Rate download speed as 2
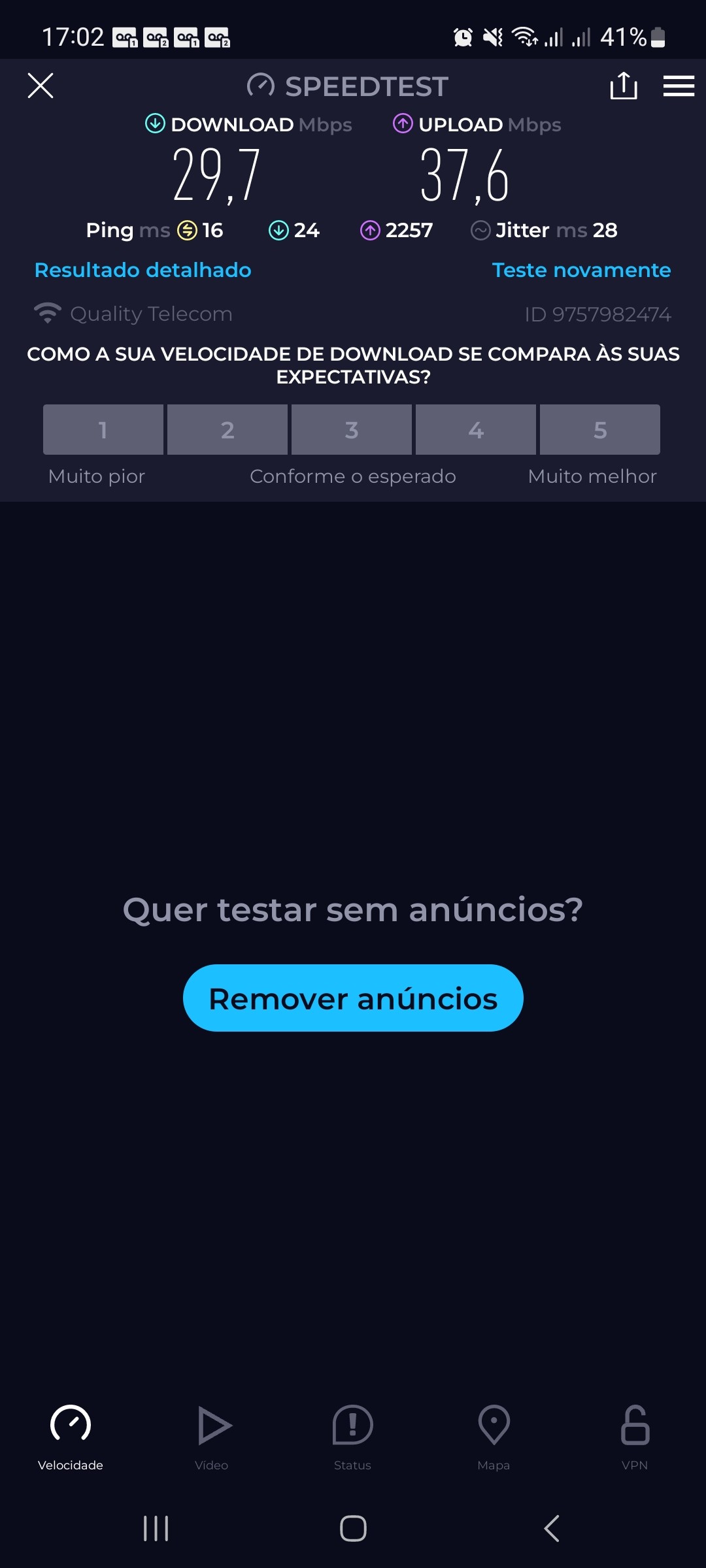 227,429
